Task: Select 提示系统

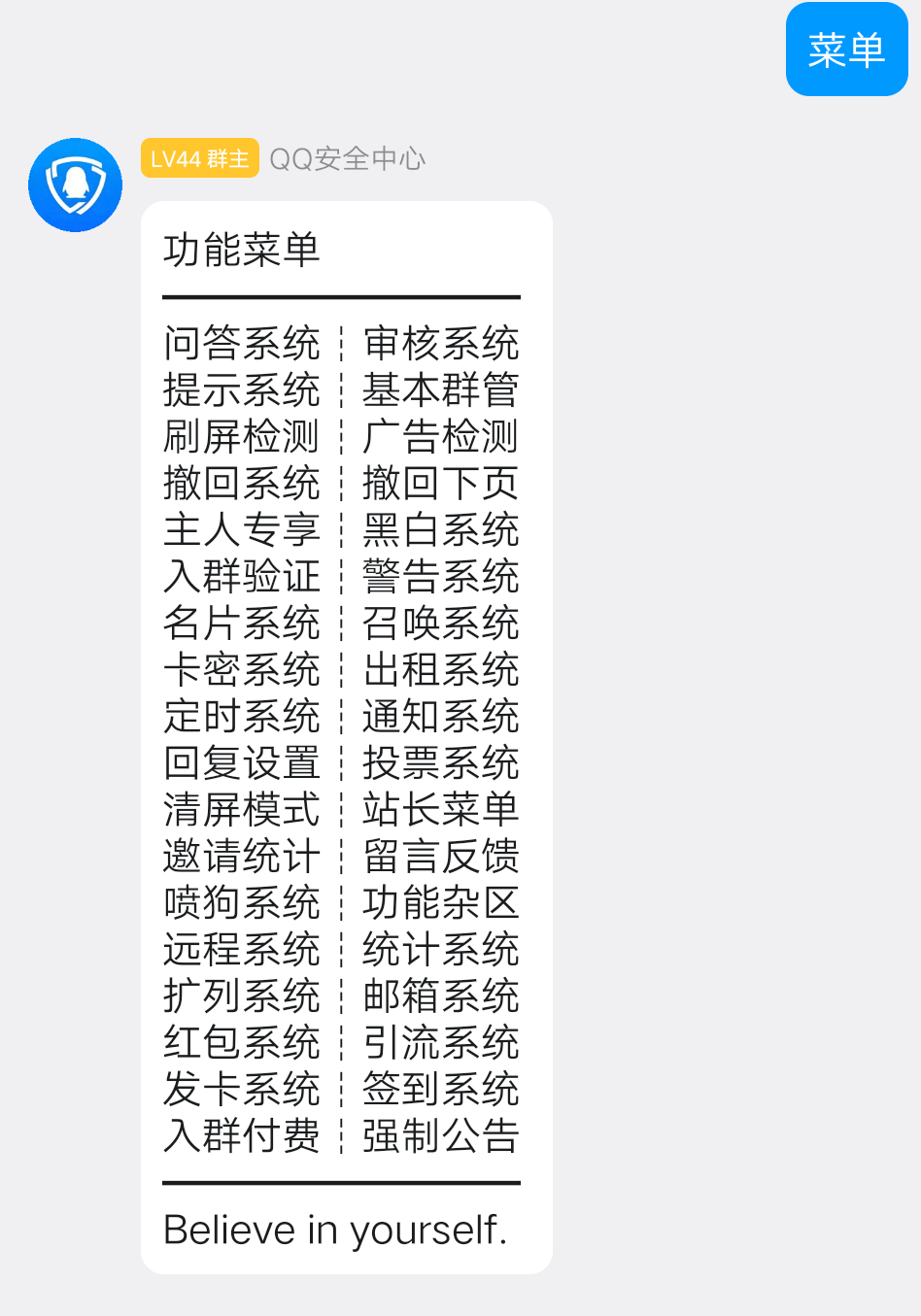Action: pyautogui.click(x=241, y=389)
